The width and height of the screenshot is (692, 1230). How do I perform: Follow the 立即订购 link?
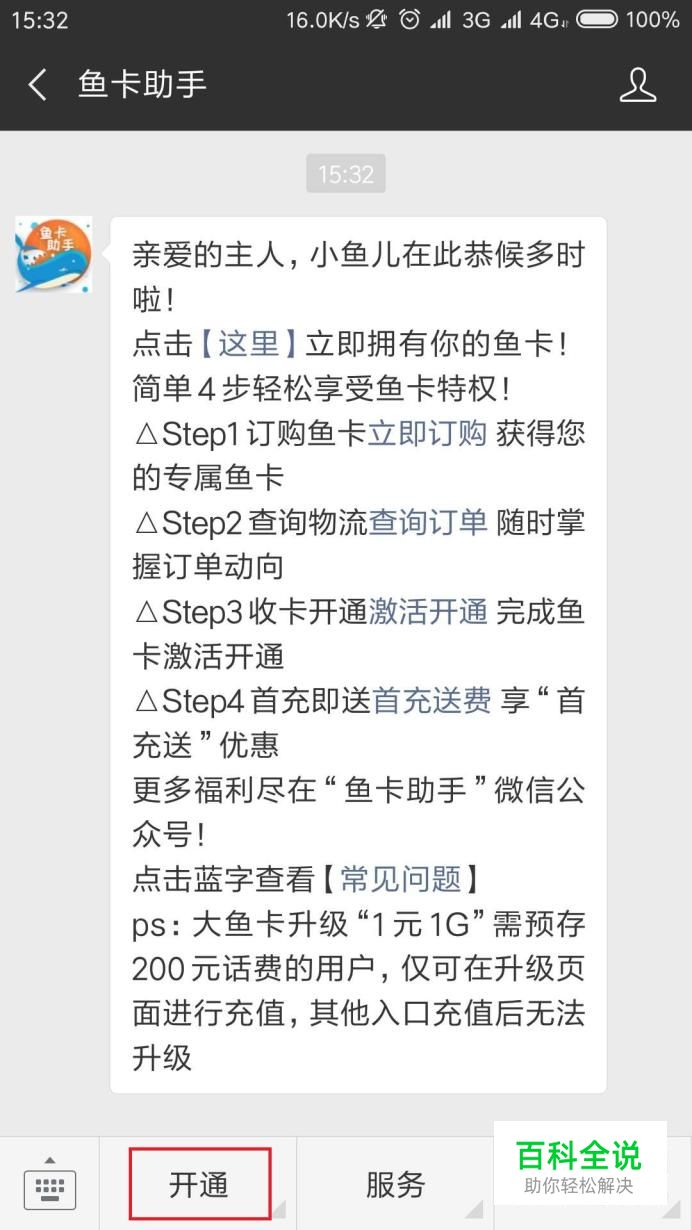tap(428, 433)
